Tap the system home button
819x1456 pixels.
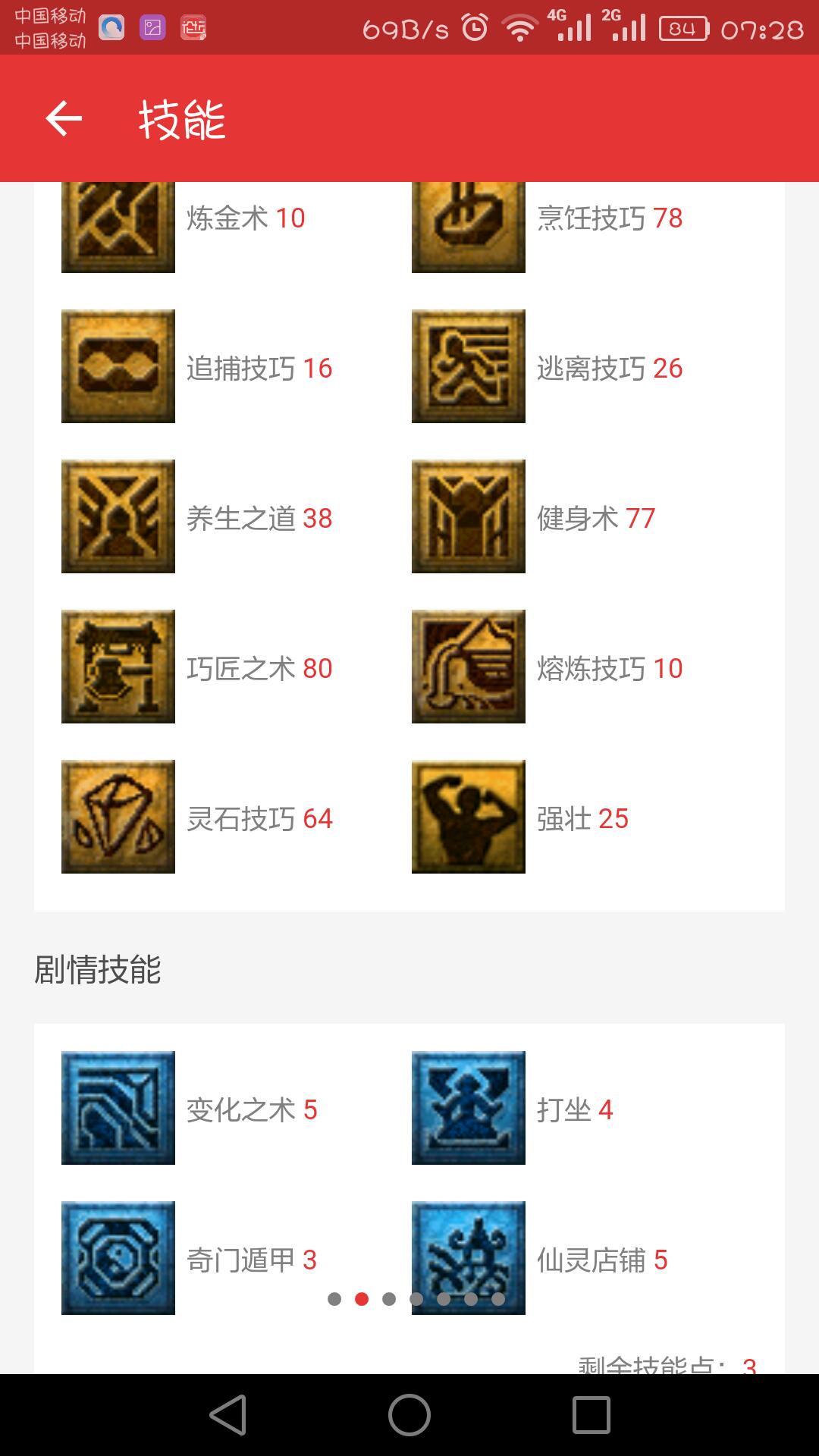409,1415
